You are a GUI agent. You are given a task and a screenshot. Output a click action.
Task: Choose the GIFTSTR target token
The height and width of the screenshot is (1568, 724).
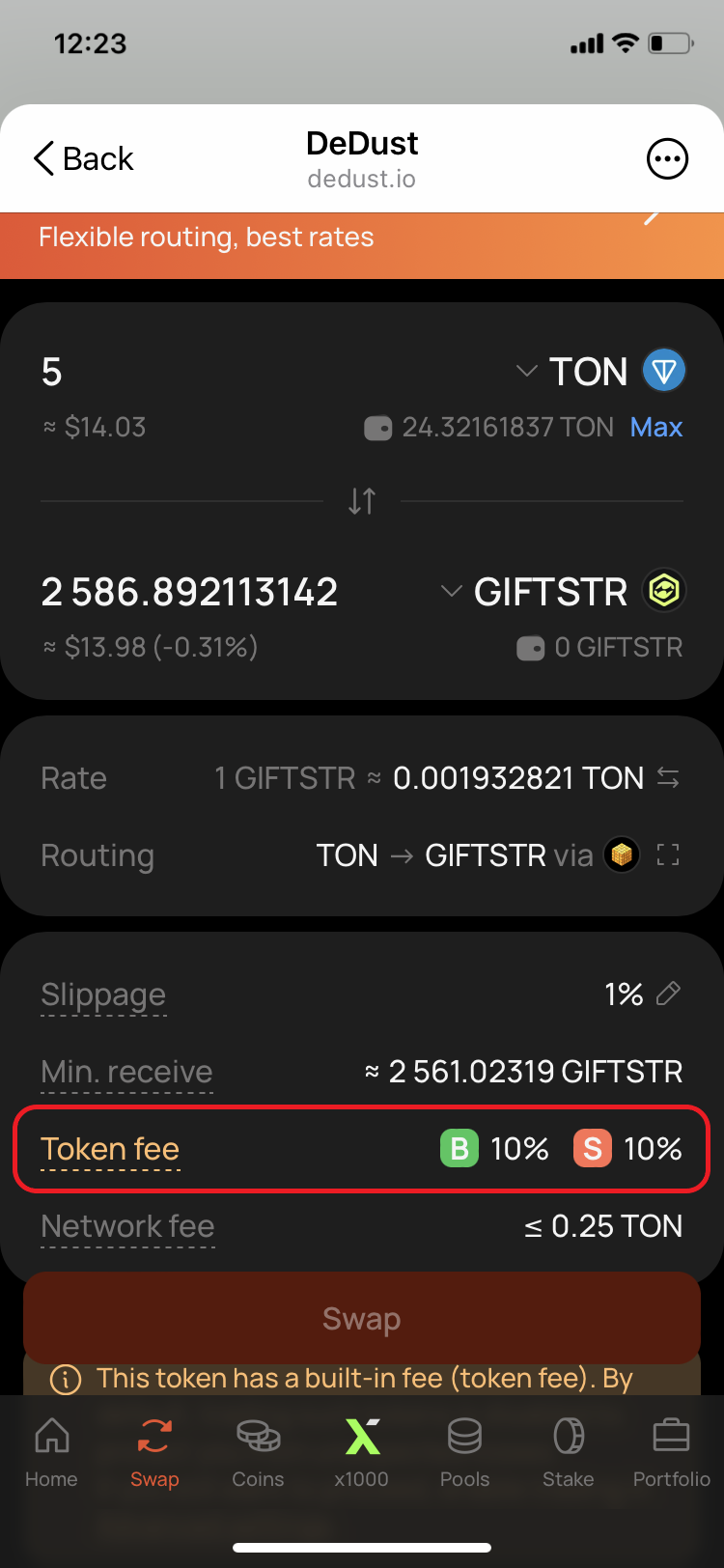coord(562,591)
